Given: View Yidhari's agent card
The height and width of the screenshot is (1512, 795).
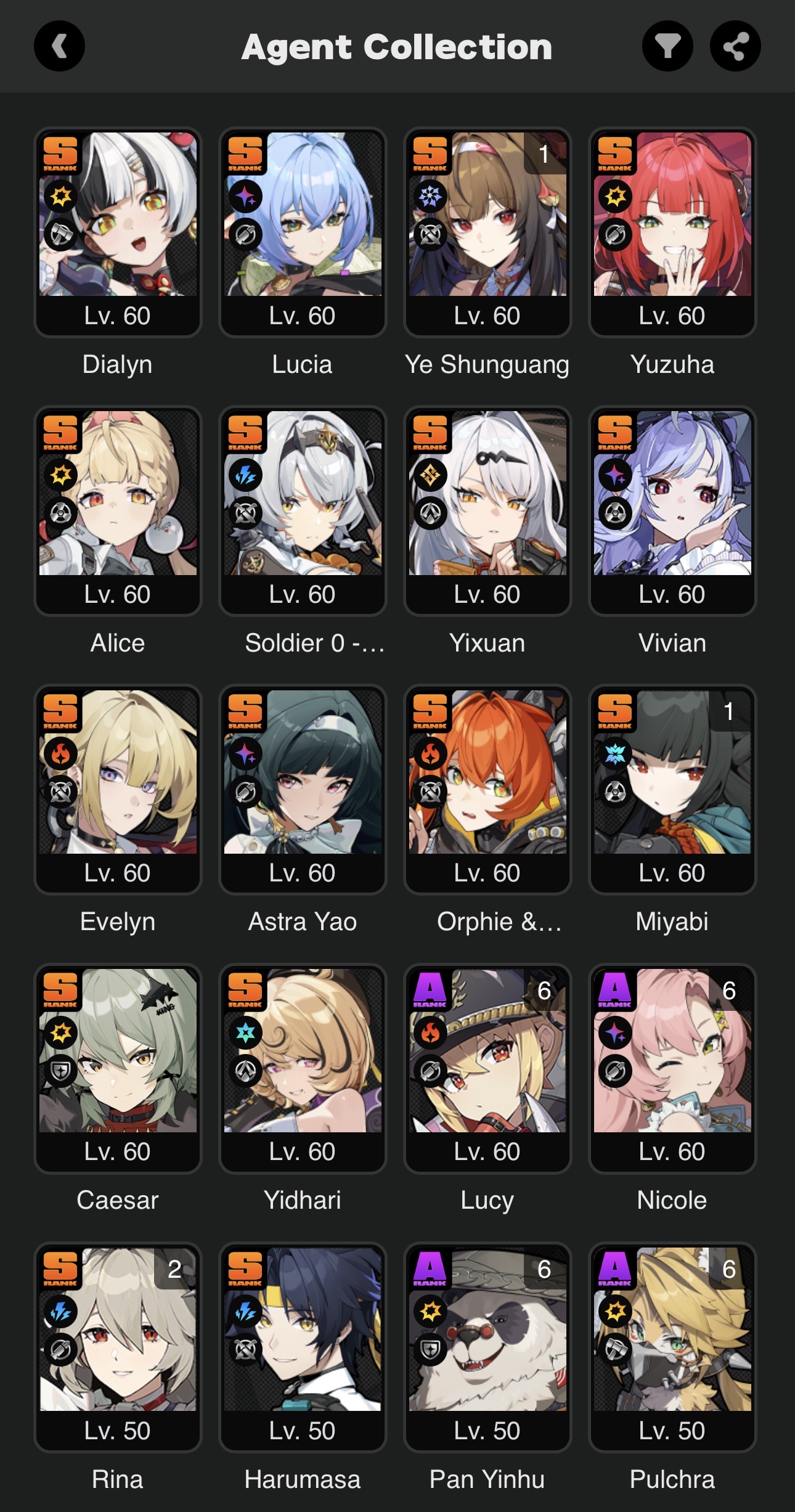Looking at the screenshot, I should [x=303, y=1068].
